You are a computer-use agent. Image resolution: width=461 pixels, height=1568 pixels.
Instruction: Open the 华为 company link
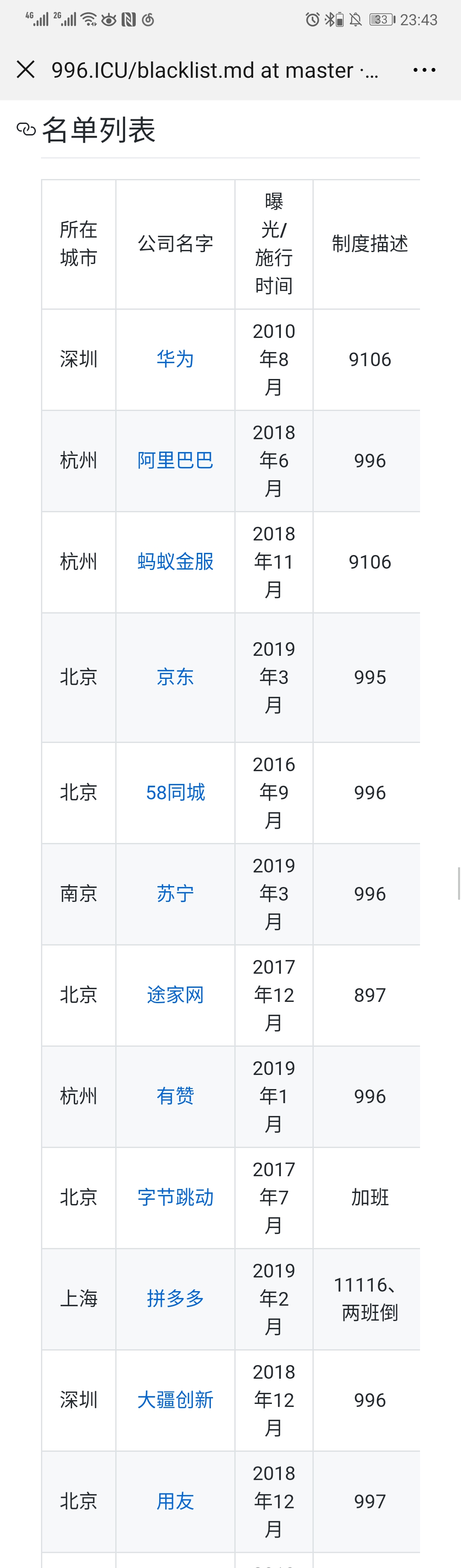click(175, 359)
